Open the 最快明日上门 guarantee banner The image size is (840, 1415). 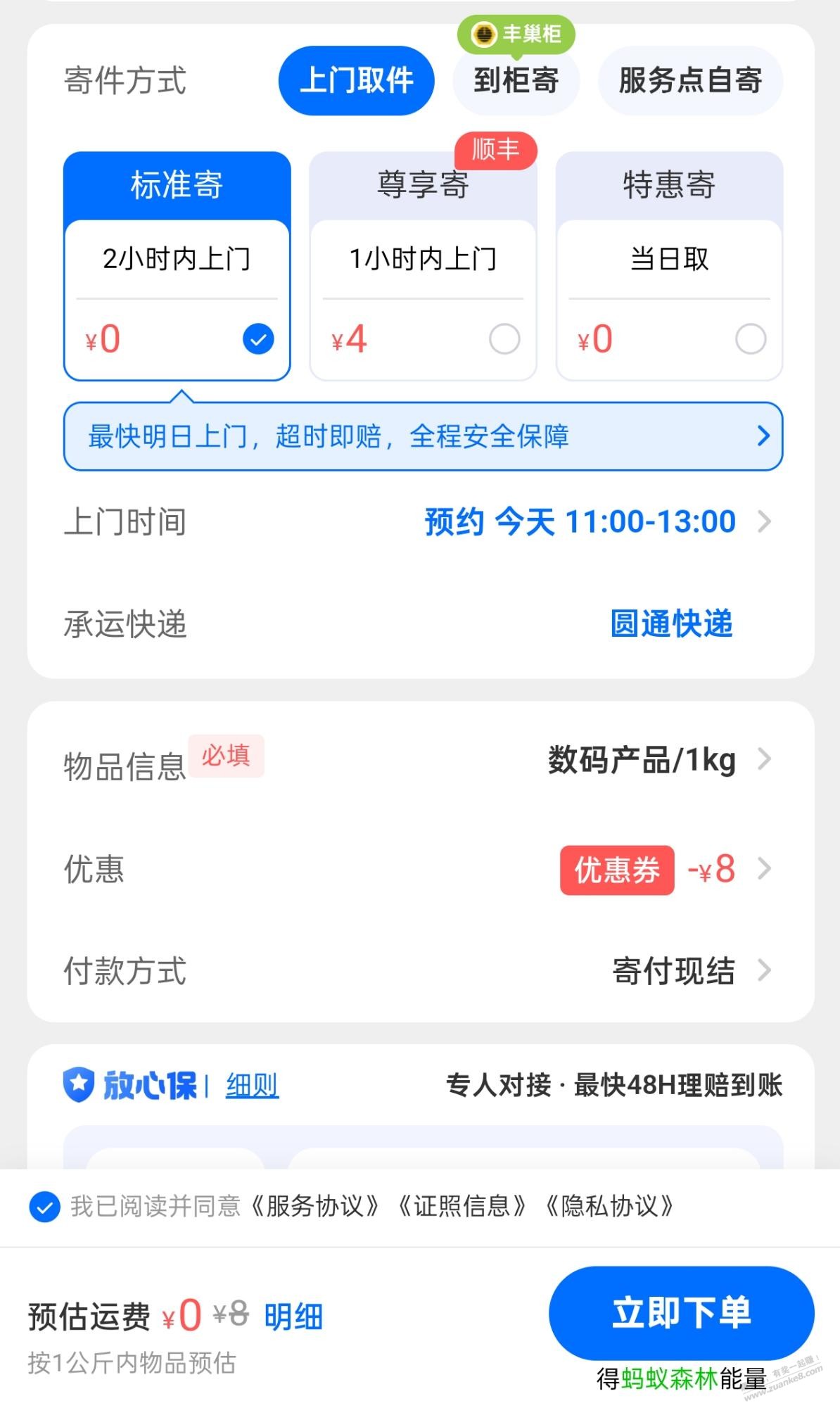[x=424, y=436]
